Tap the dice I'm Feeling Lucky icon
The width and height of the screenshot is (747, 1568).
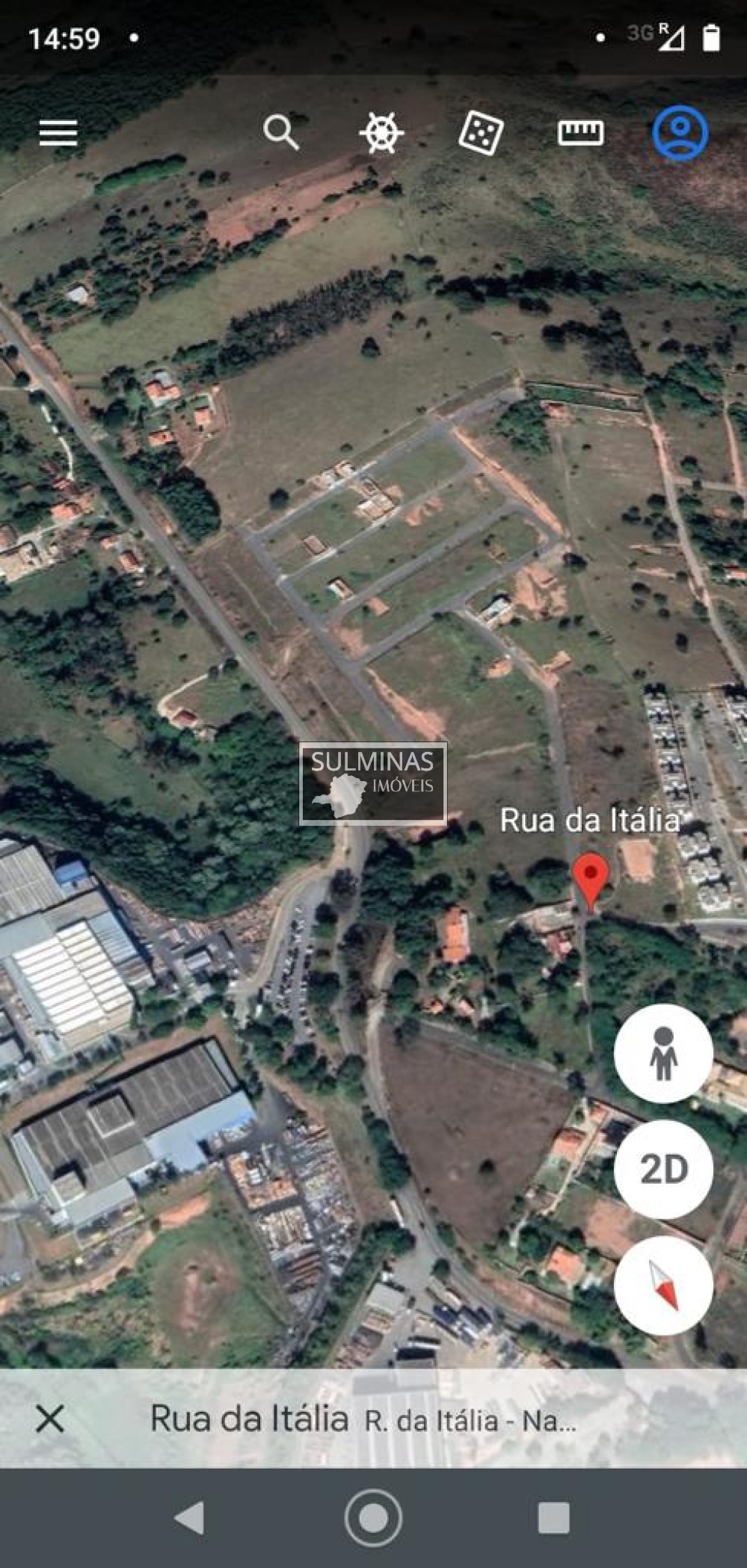[x=480, y=133]
